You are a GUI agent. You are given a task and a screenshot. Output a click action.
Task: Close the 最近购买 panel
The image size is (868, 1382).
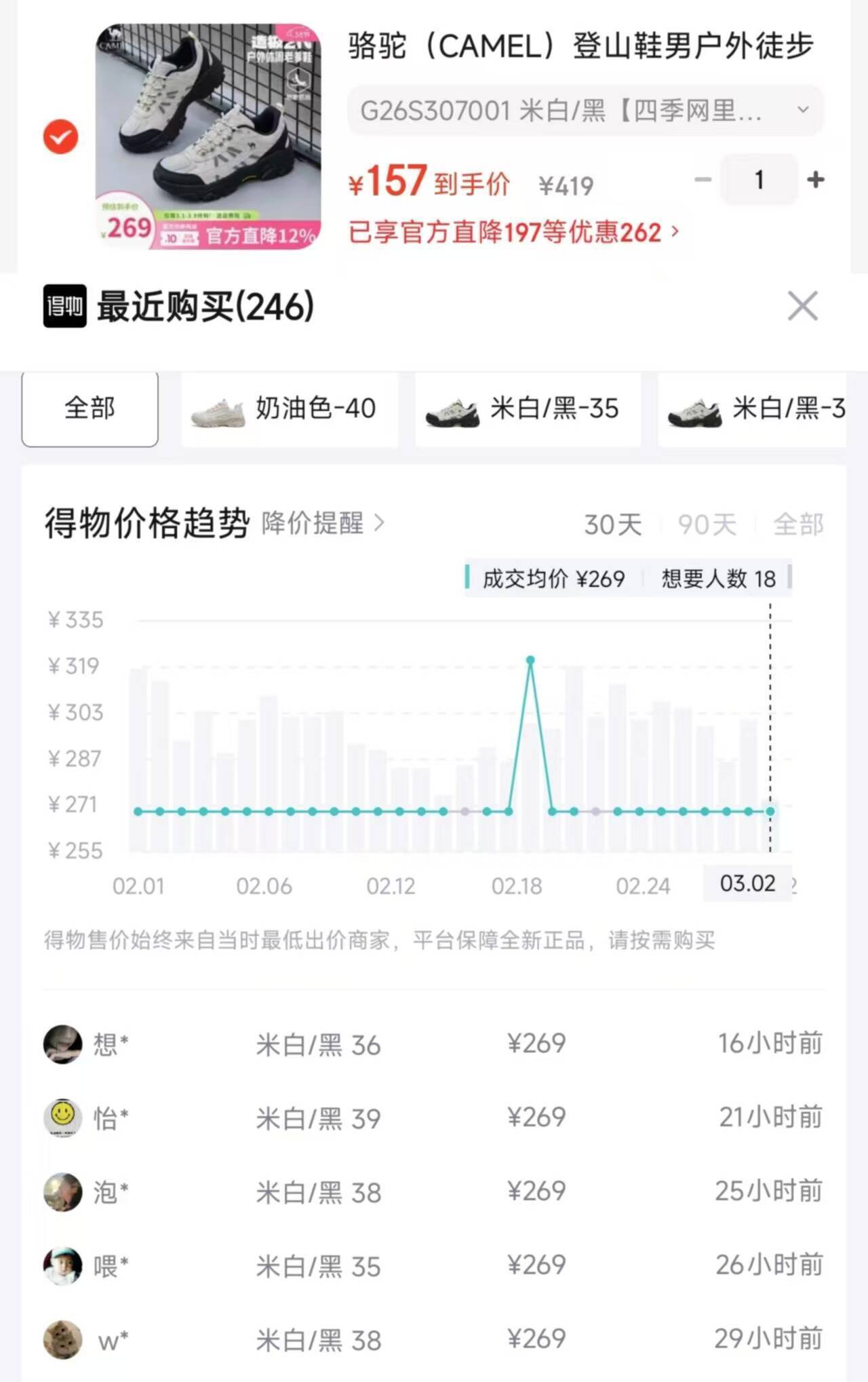click(802, 306)
